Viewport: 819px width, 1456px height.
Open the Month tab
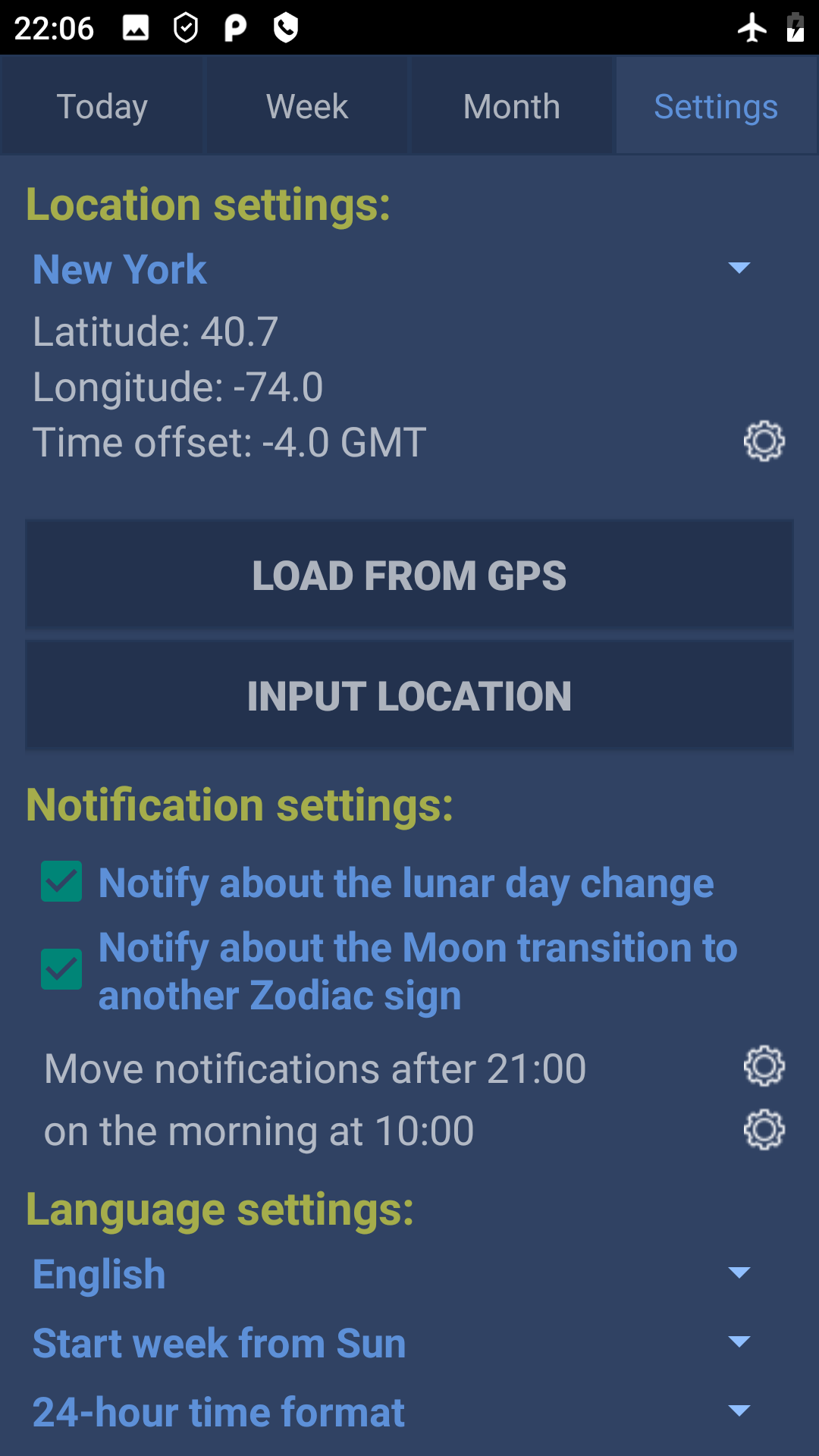coord(512,106)
